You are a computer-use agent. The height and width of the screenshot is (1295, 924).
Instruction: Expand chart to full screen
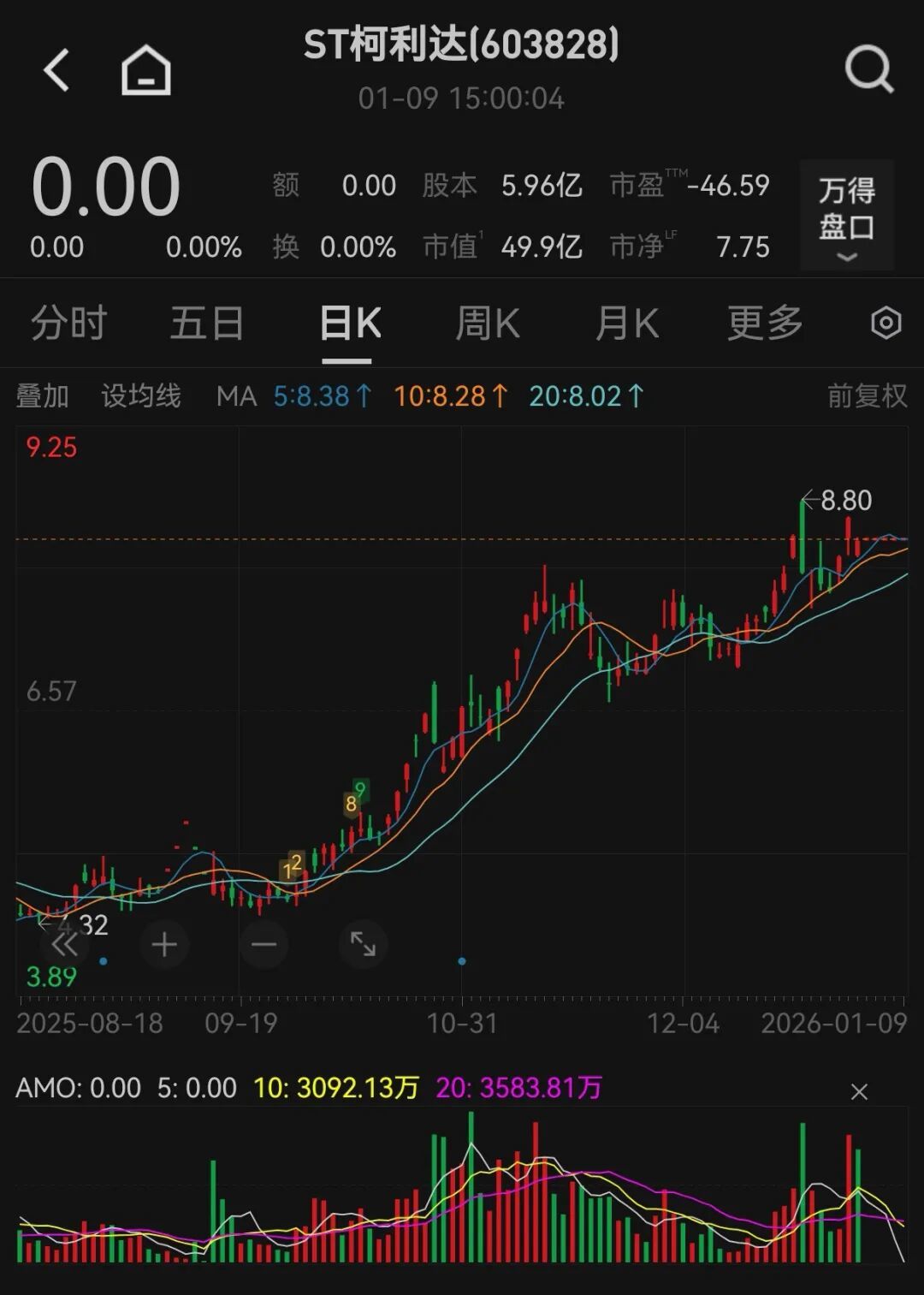pos(363,945)
